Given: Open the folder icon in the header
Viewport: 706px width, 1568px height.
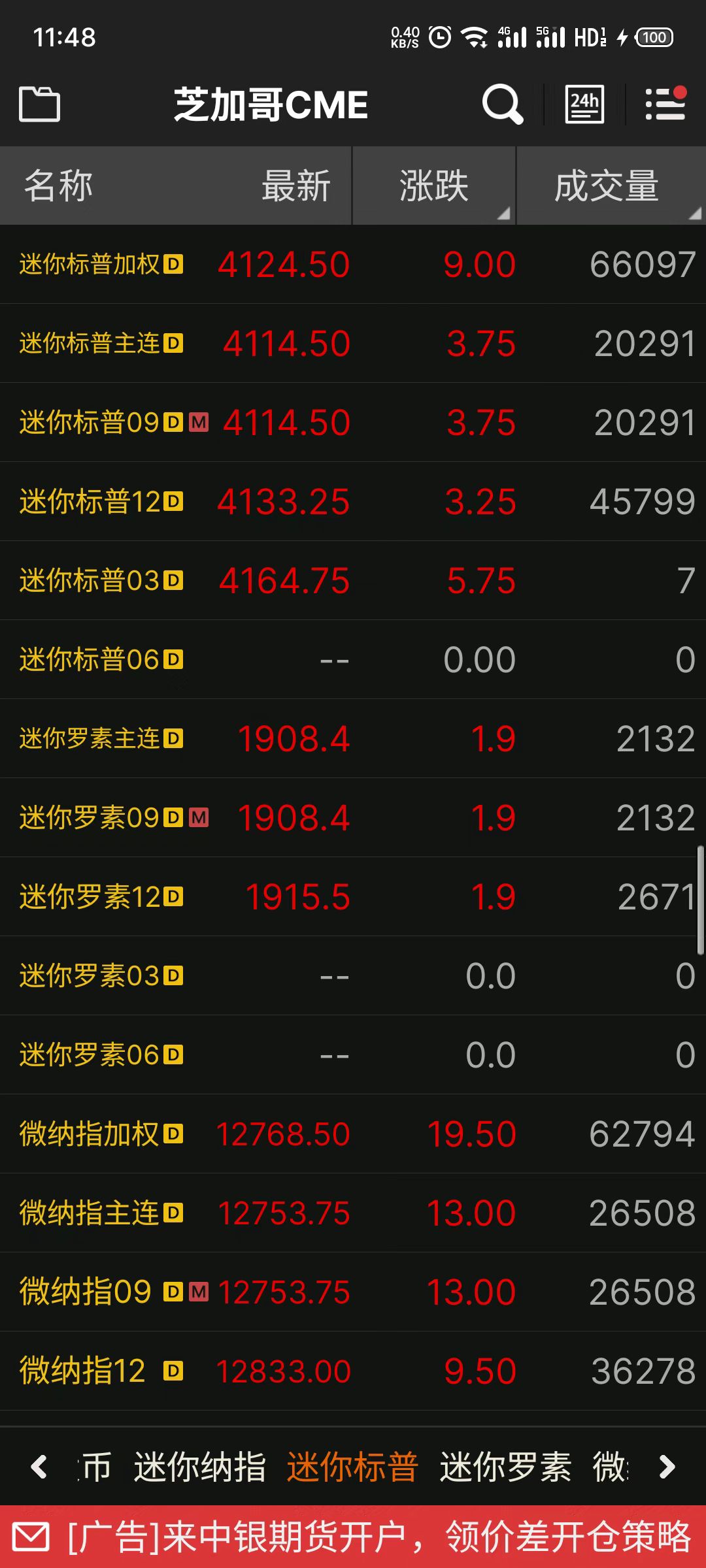Looking at the screenshot, I should [x=39, y=105].
